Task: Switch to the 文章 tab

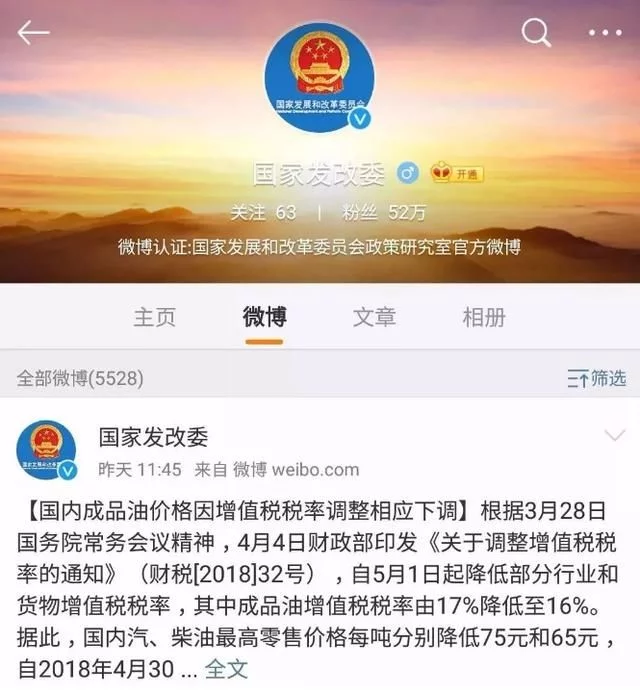Action: point(374,317)
